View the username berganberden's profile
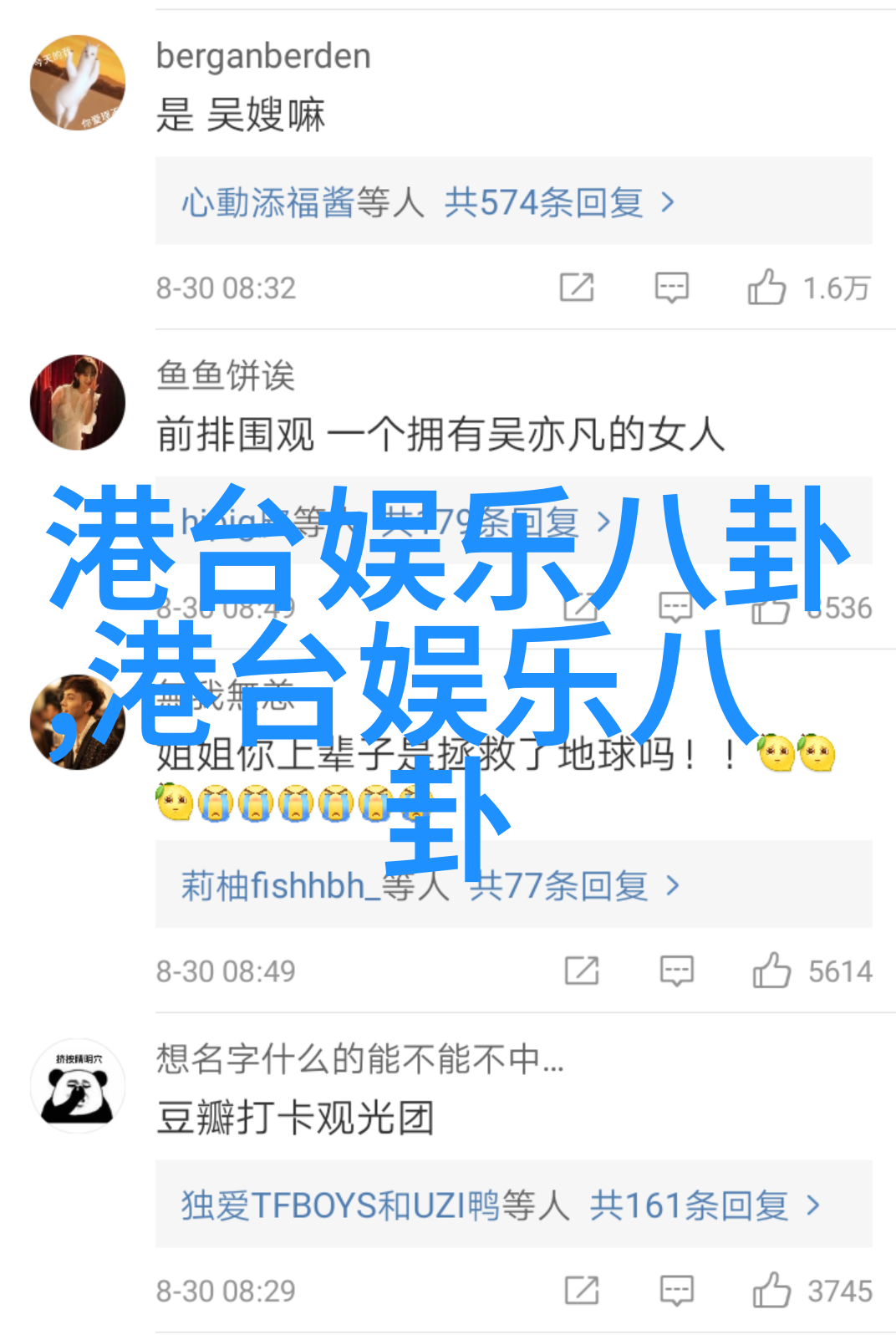896x1335 pixels. tap(263, 56)
